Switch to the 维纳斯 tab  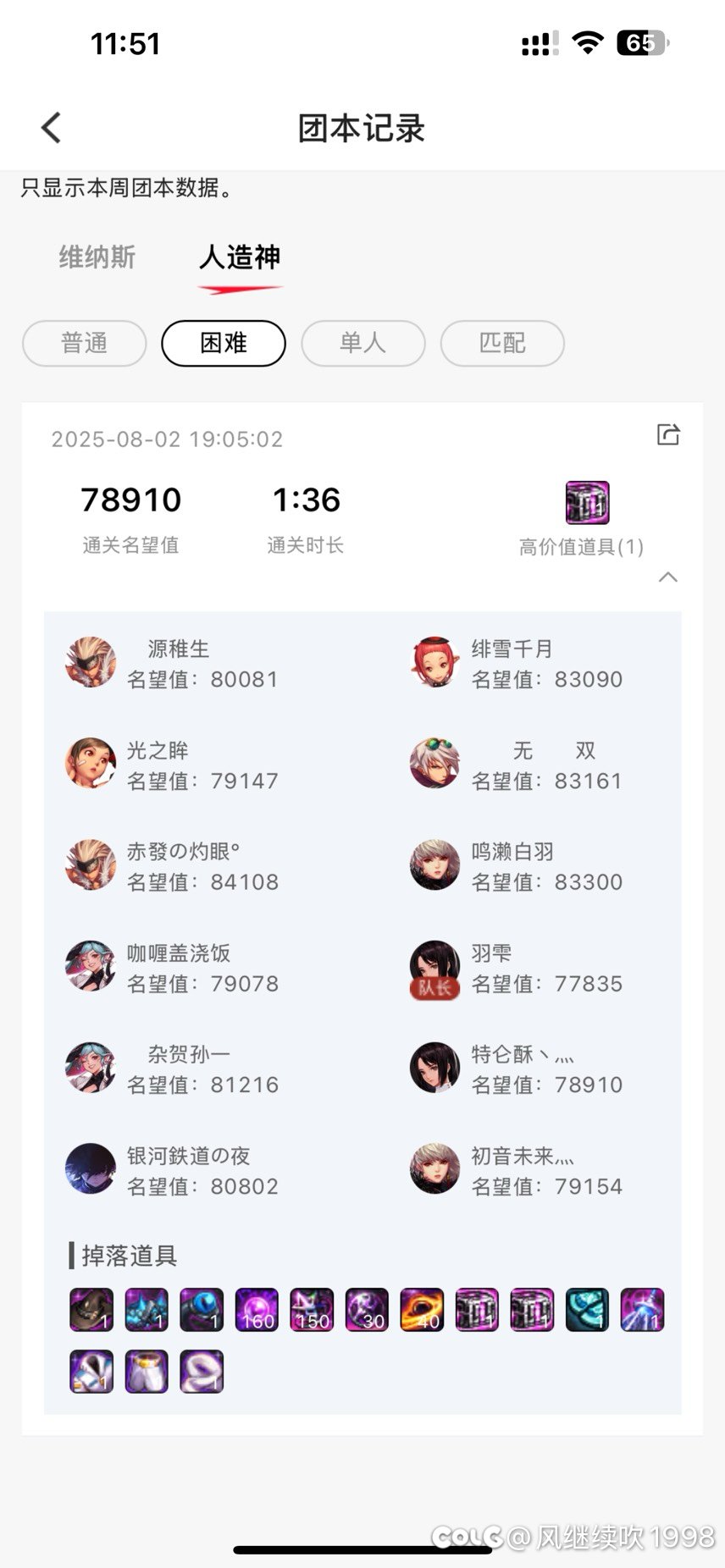tap(97, 257)
